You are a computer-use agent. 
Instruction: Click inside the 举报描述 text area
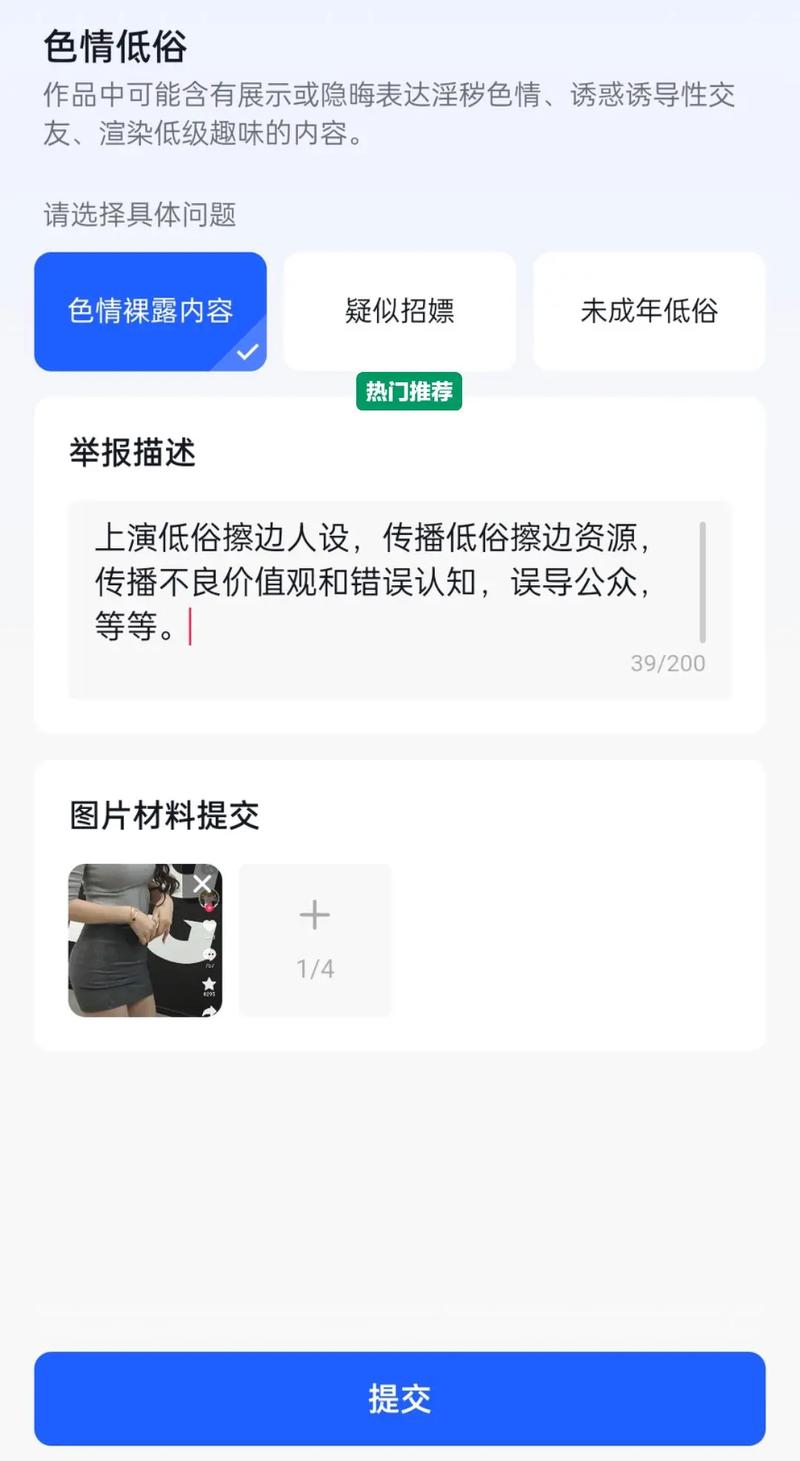(380, 580)
